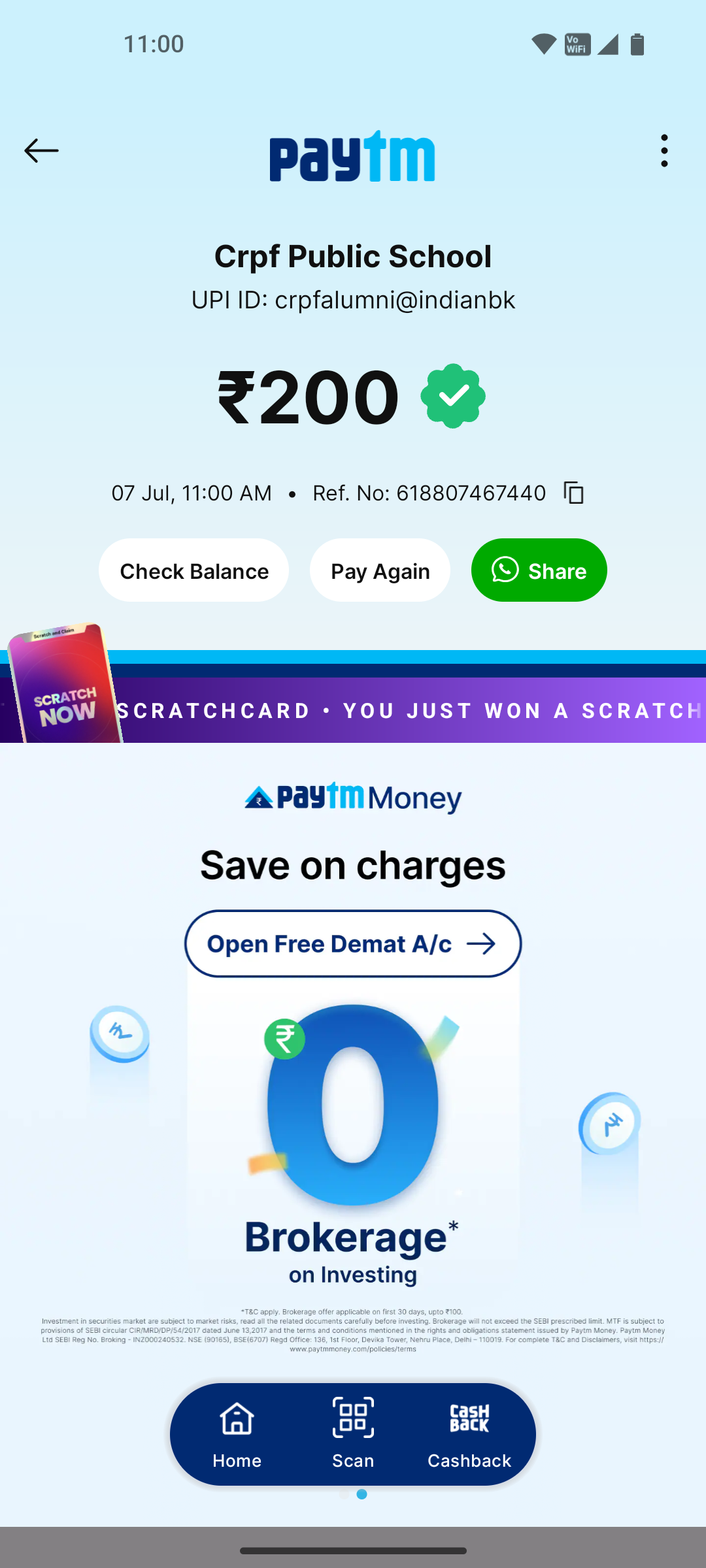Copy the reference number
This screenshot has height=1568, width=706.
(x=573, y=493)
